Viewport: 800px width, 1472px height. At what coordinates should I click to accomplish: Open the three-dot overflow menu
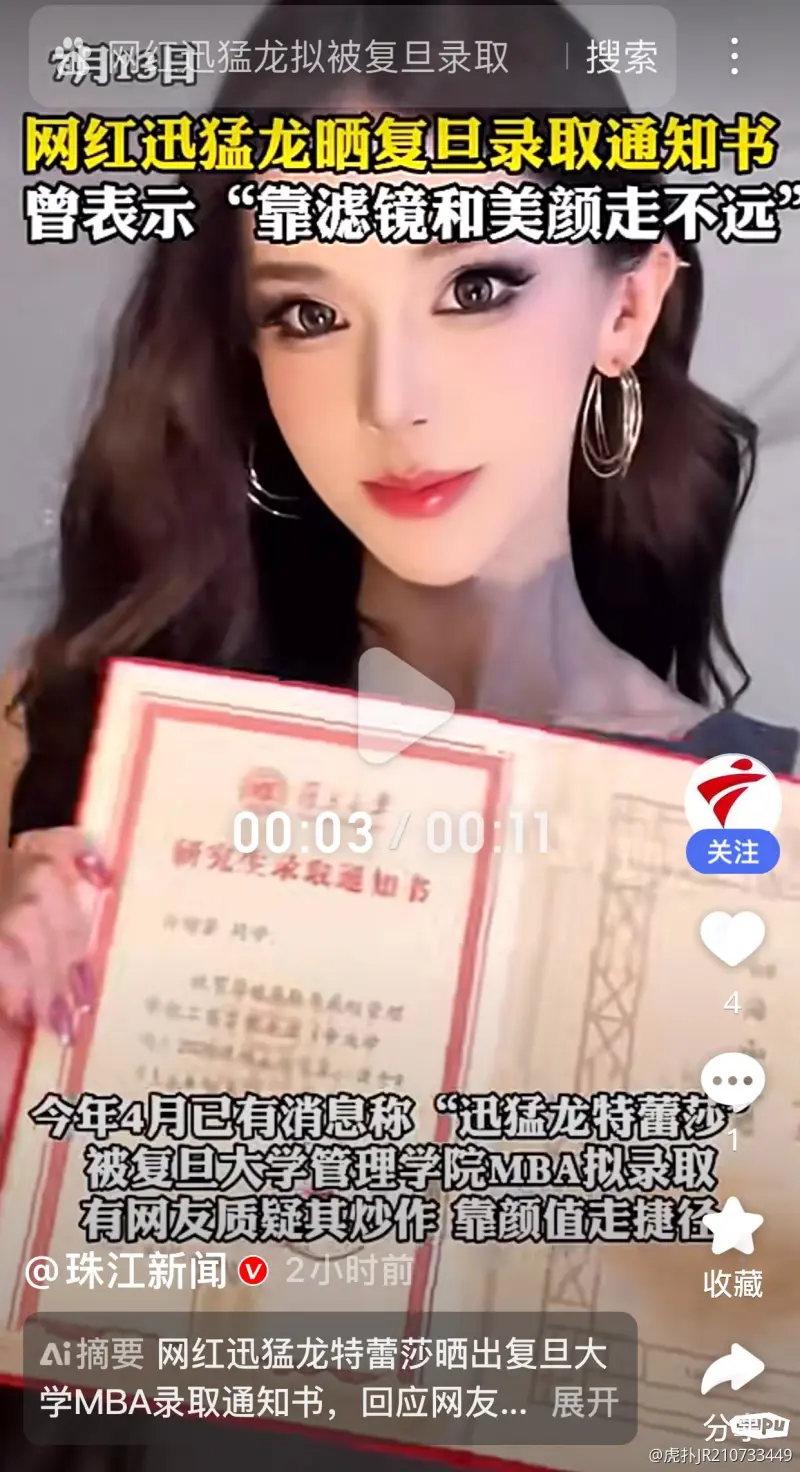tap(735, 57)
